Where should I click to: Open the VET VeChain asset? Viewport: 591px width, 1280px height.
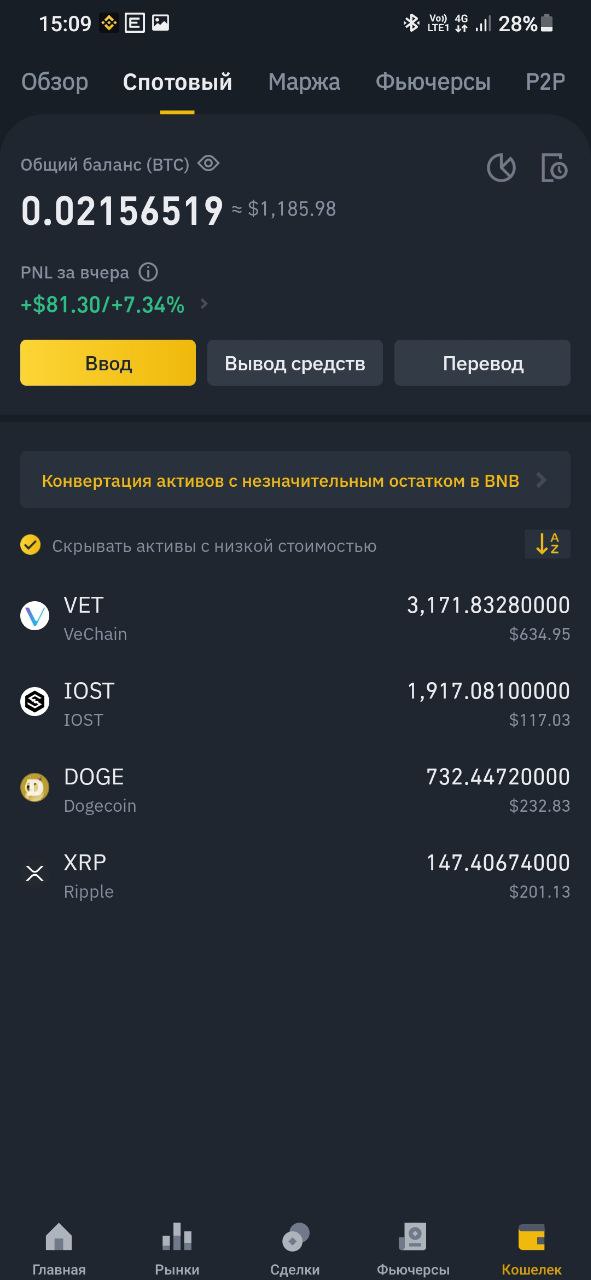pyautogui.click(x=295, y=618)
